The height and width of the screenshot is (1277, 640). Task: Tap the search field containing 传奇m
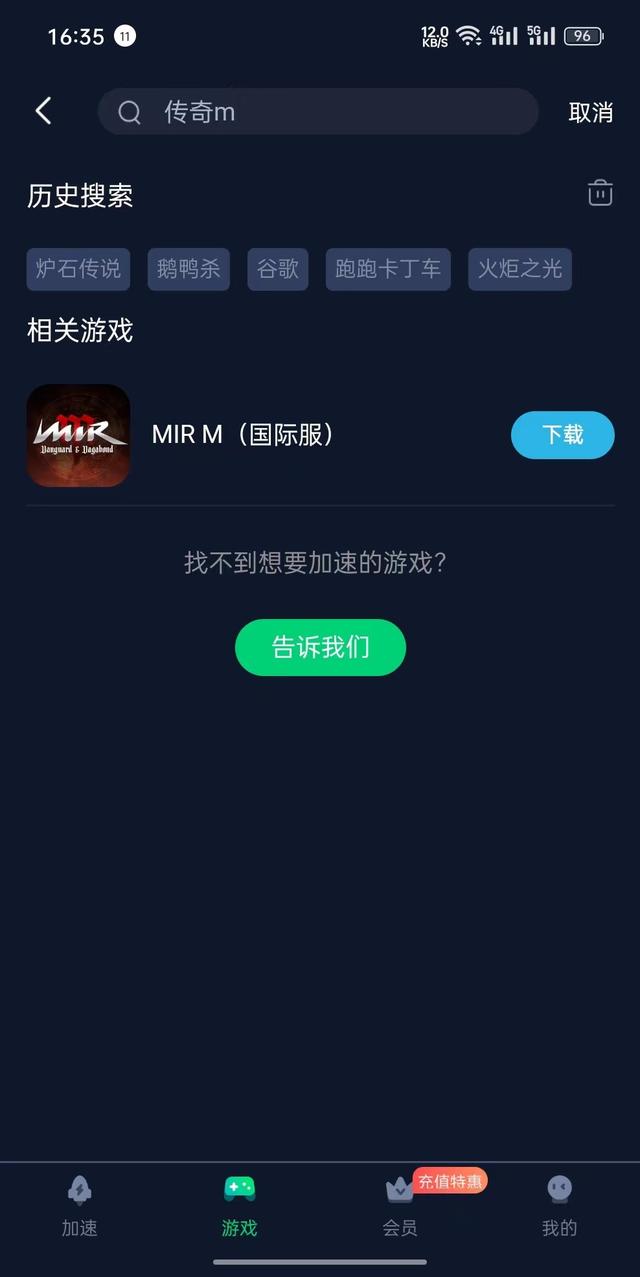point(318,112)
